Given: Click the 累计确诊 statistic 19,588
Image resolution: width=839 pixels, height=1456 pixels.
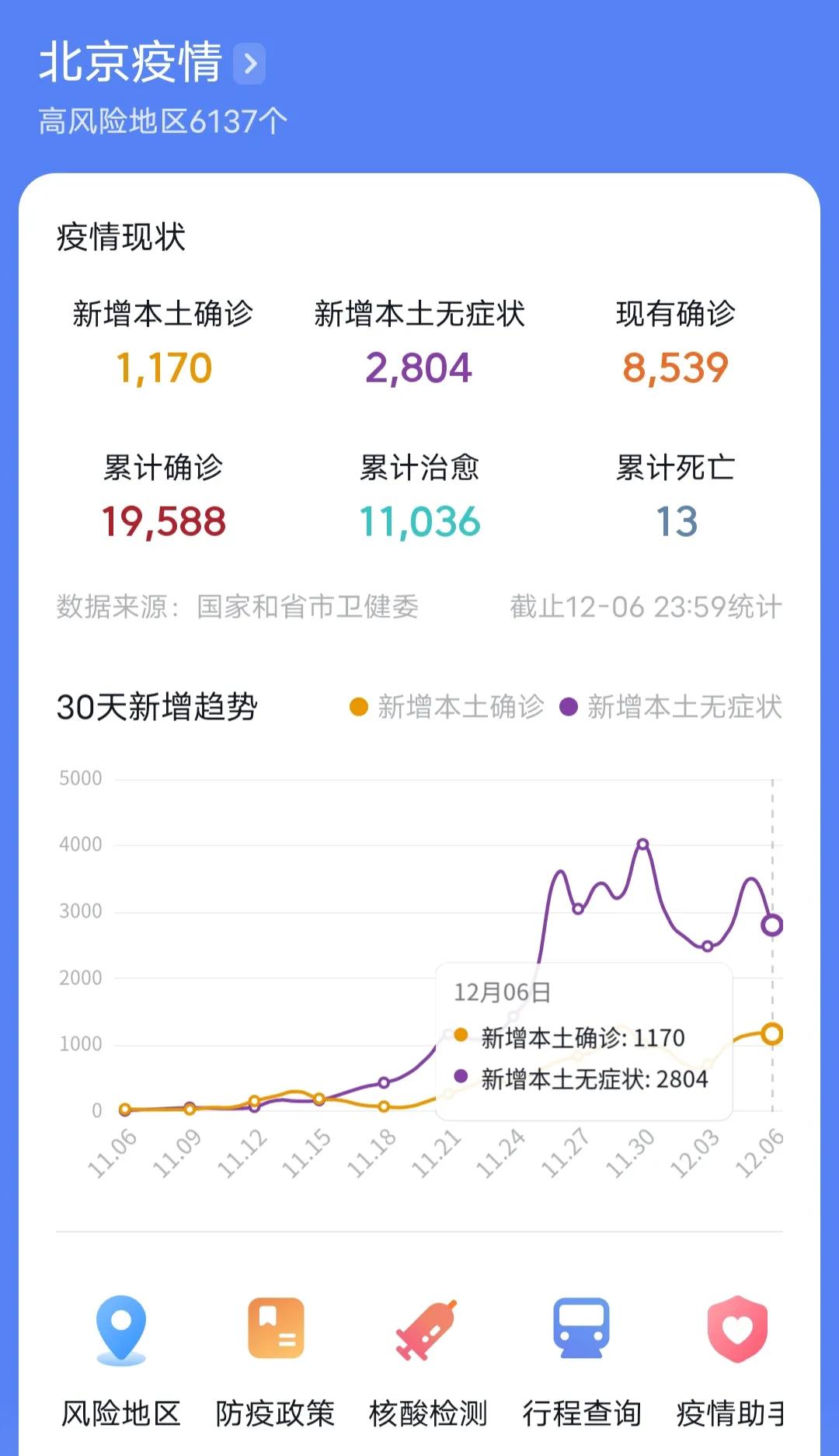Looking at the screenshot, I should 162,519.
